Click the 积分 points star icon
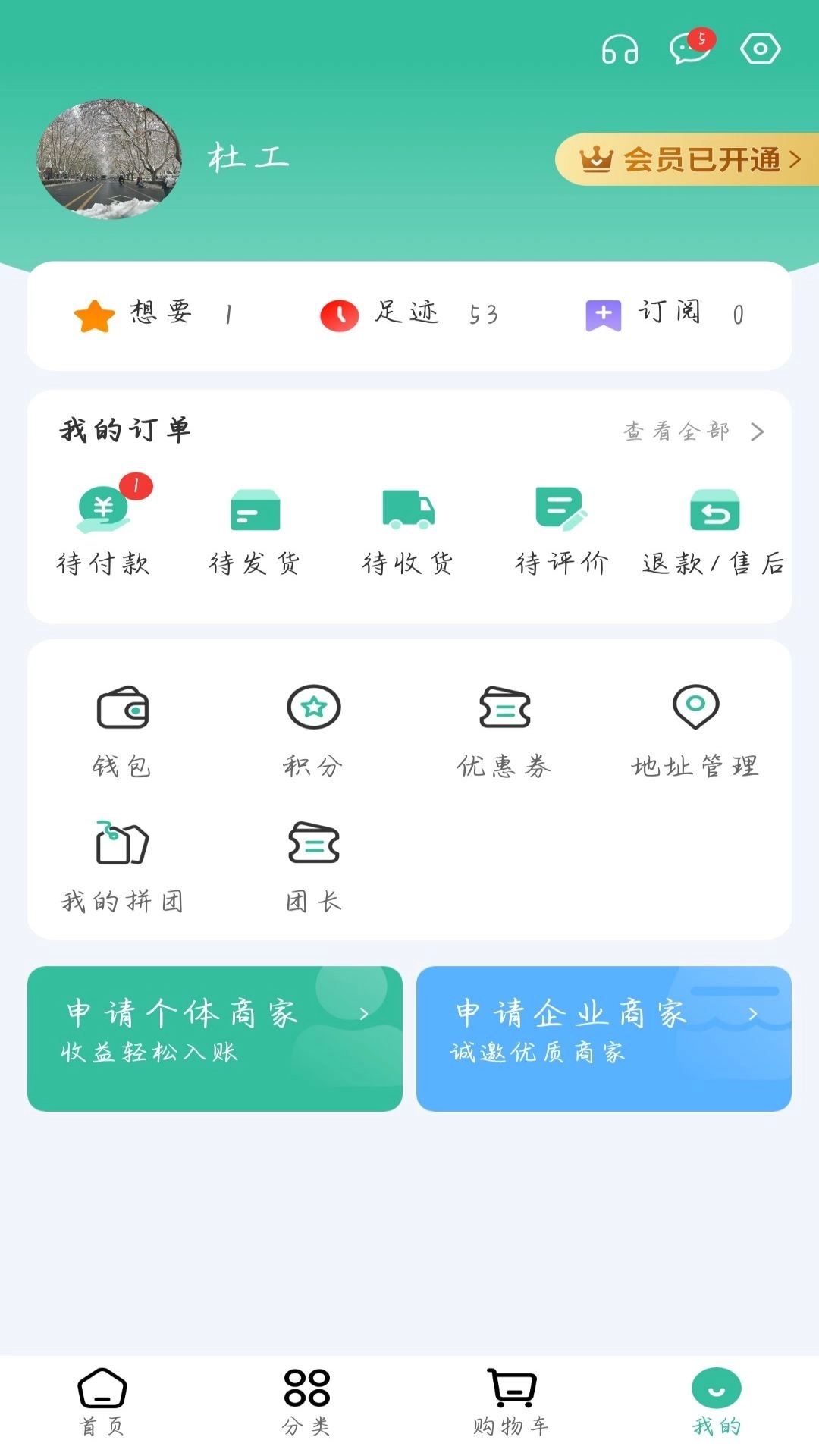Image resolution: width=819 pixels, height=1456 pixels. (x=314, y=707)
